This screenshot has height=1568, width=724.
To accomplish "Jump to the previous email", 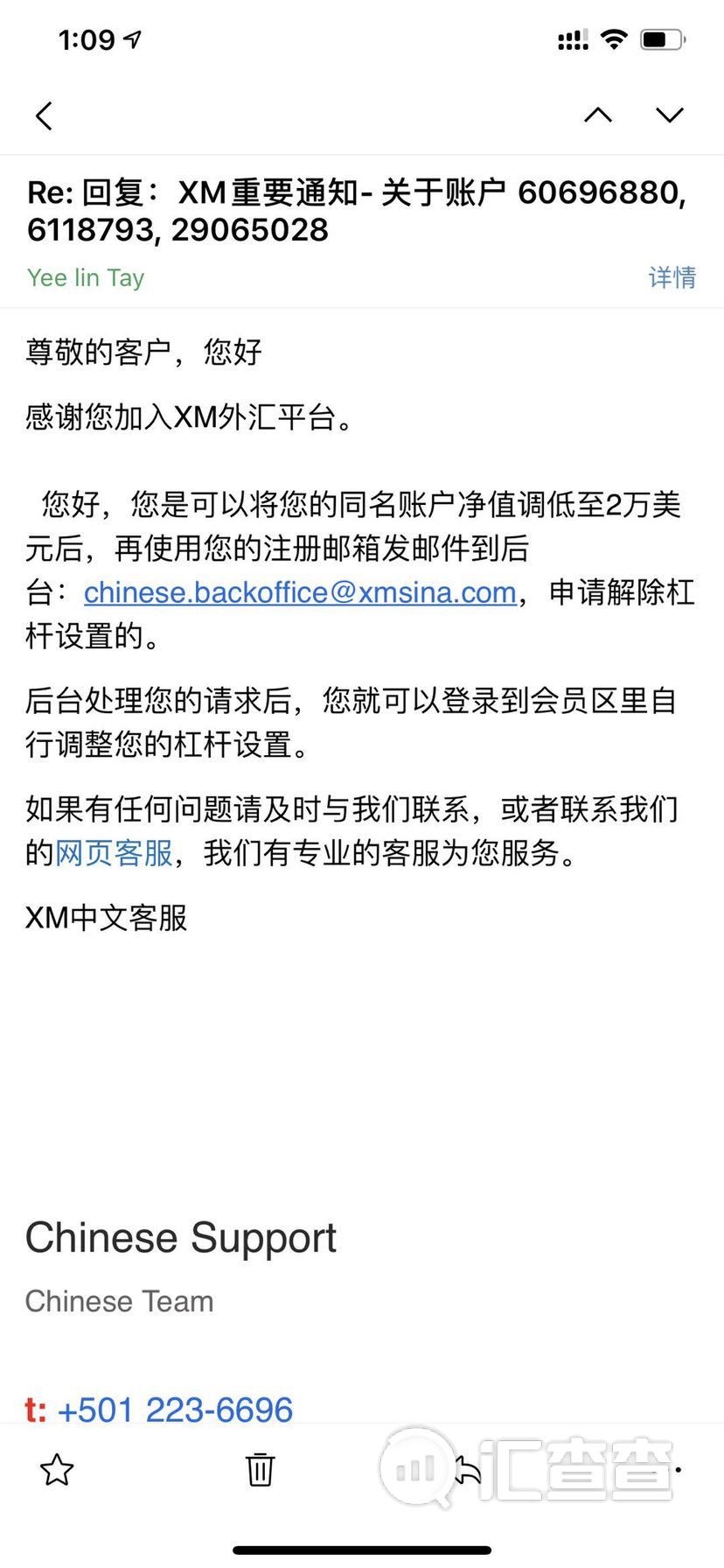I will pyautogui.click(x=598, y=115).
